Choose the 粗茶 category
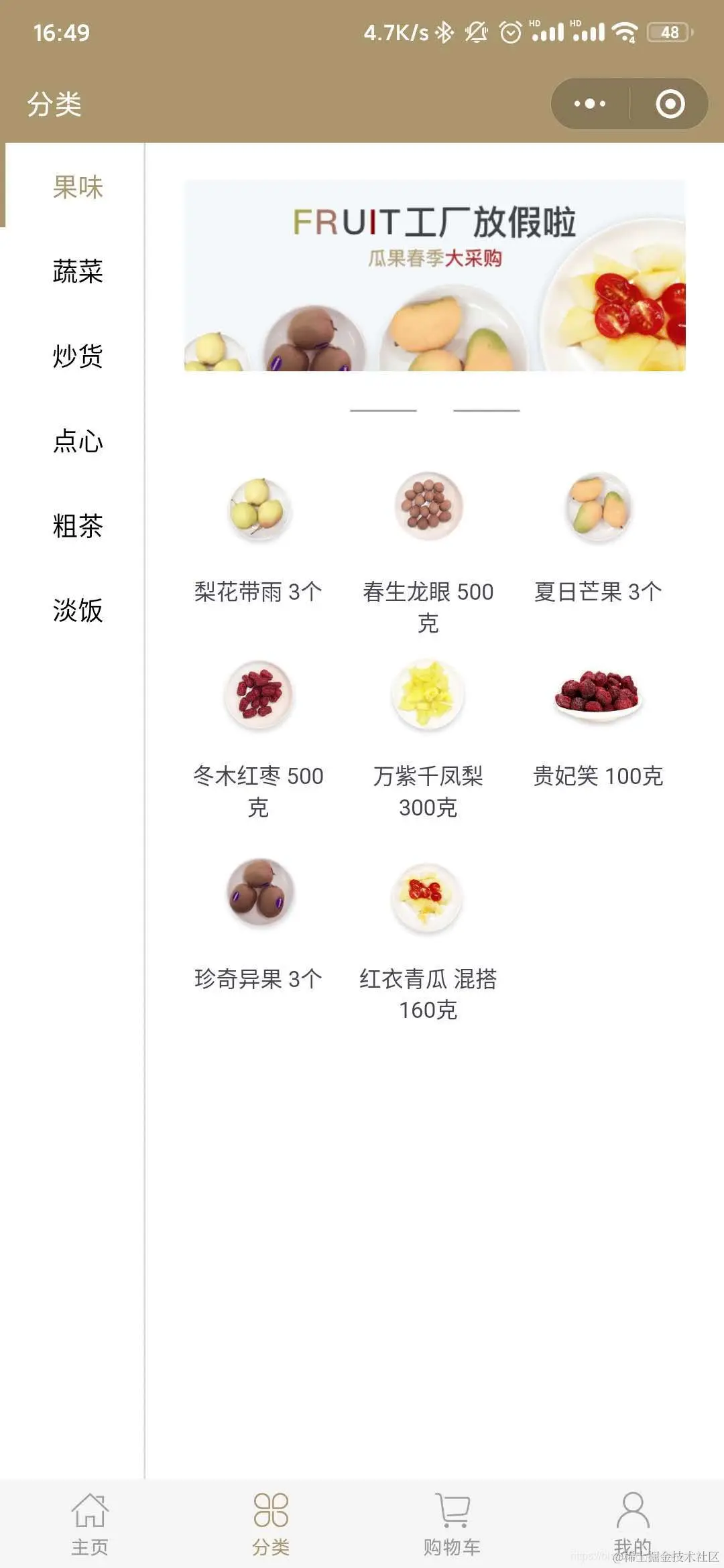The image size is (724, 1568). (x=78, y=525)
